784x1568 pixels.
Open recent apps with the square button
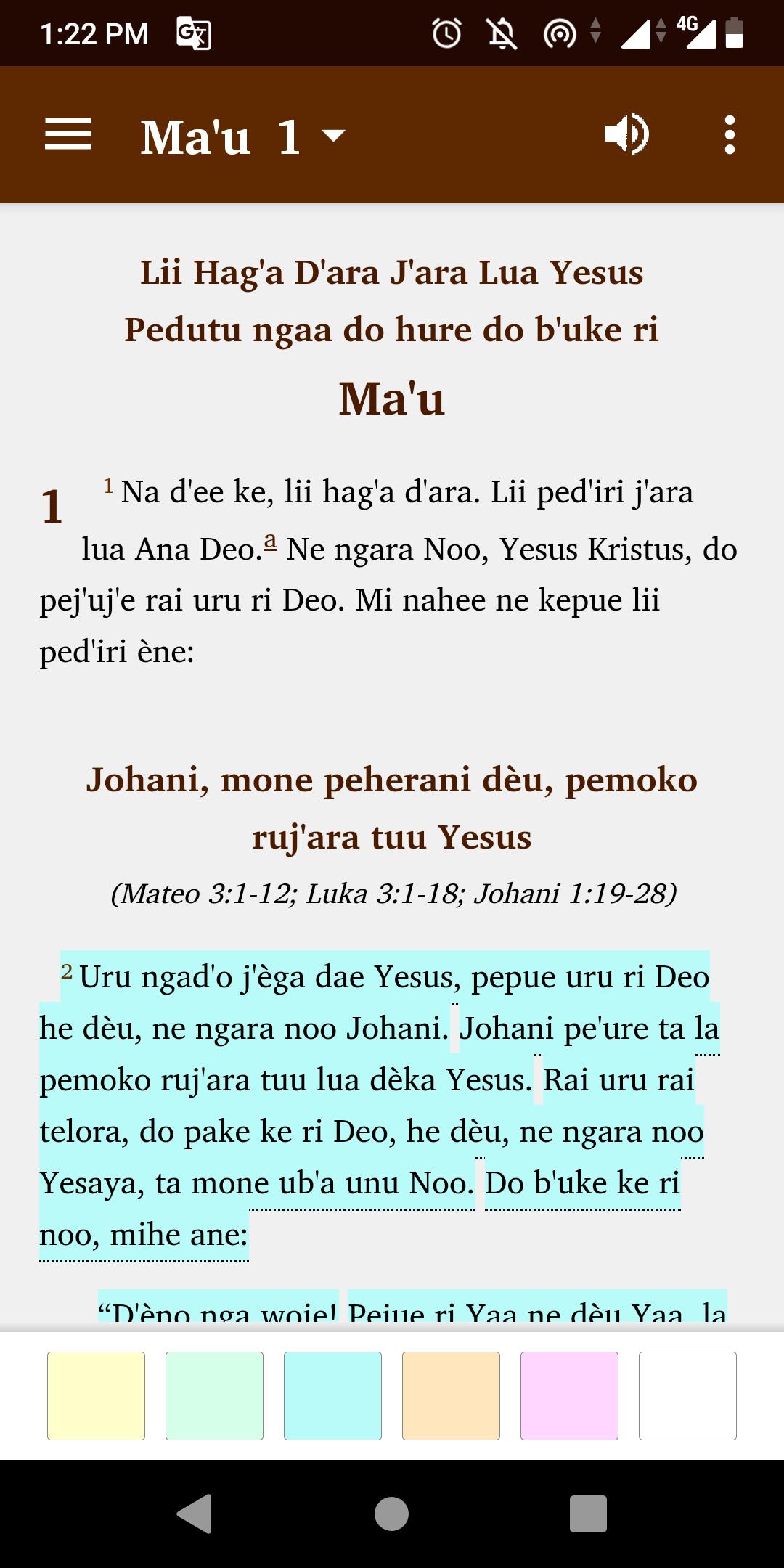pos(588,1514)
